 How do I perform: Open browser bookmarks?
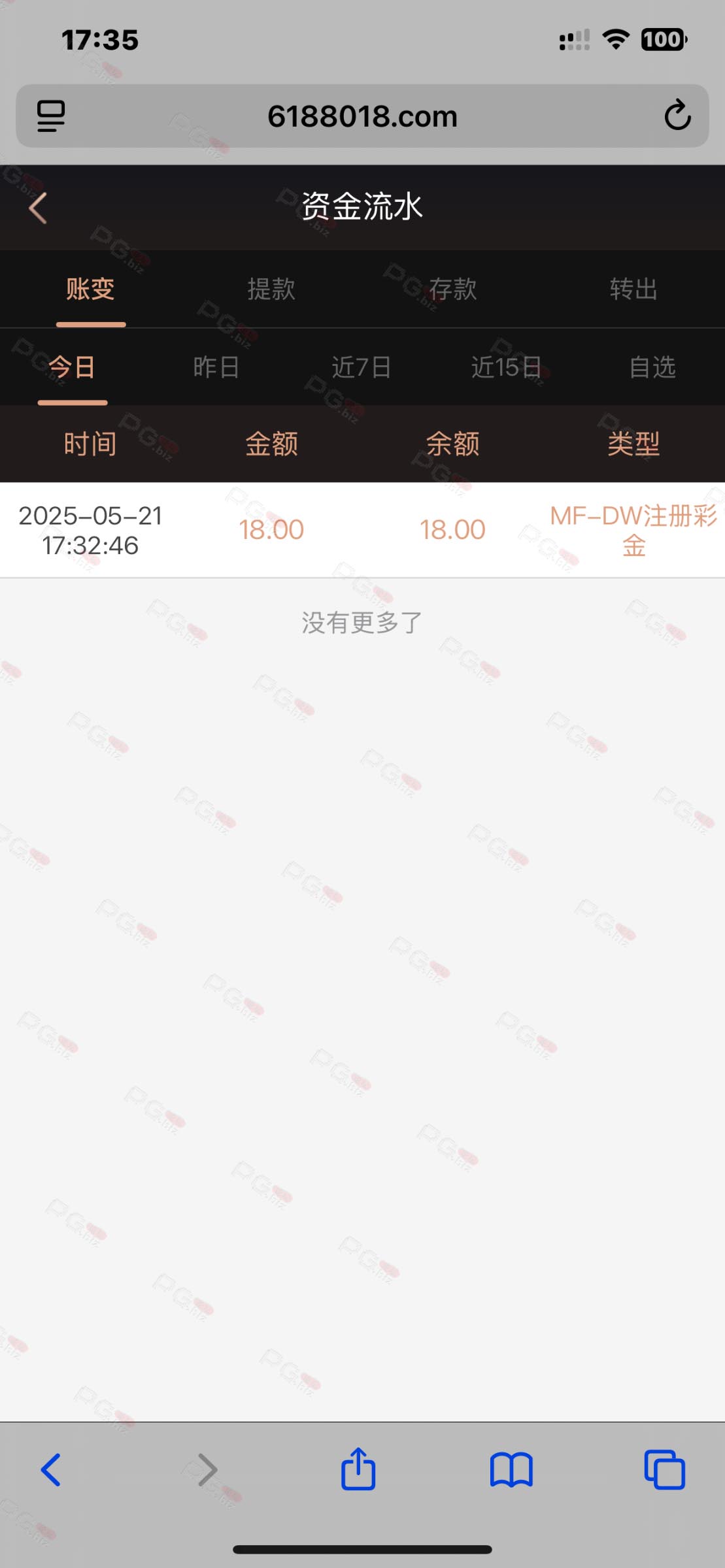(x=511, y=1470)
